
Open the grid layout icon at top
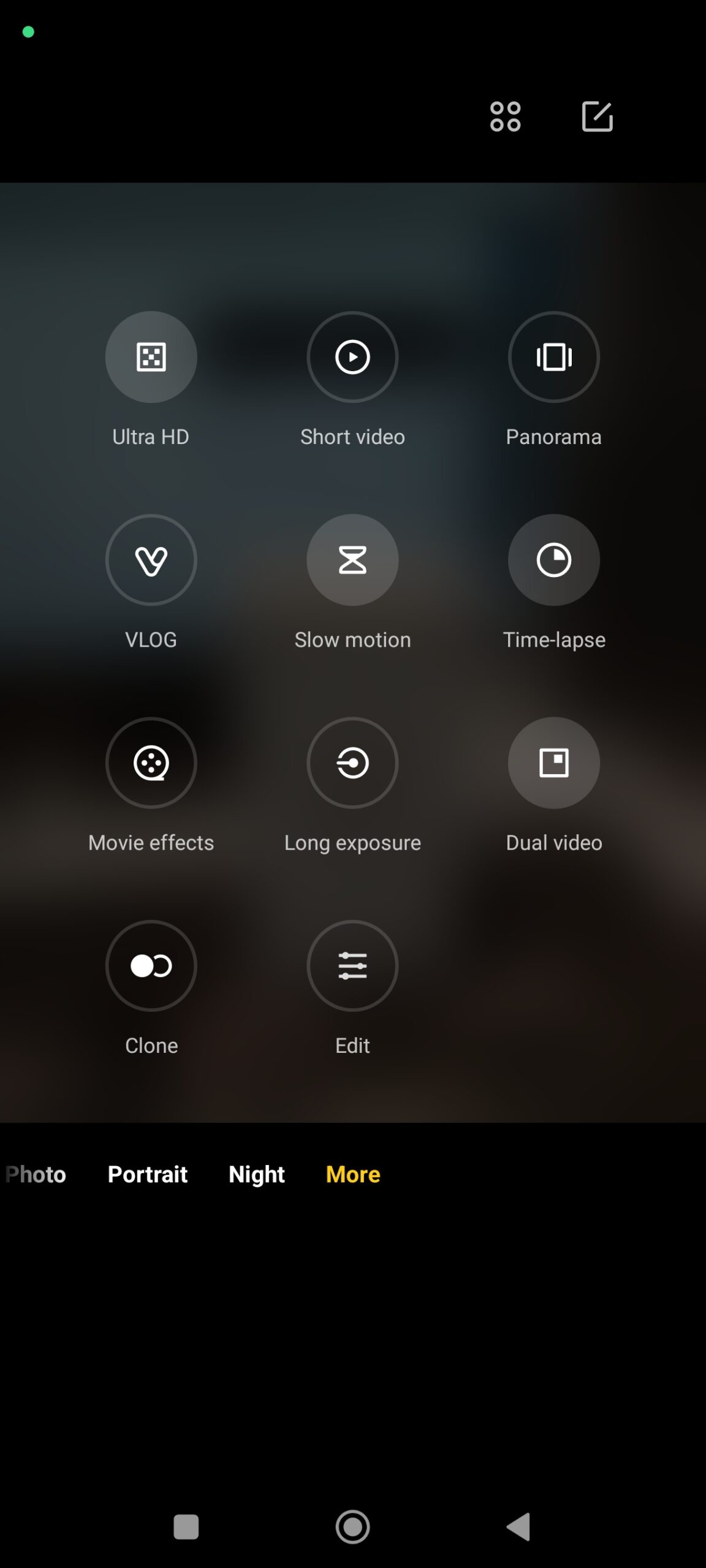505,116
